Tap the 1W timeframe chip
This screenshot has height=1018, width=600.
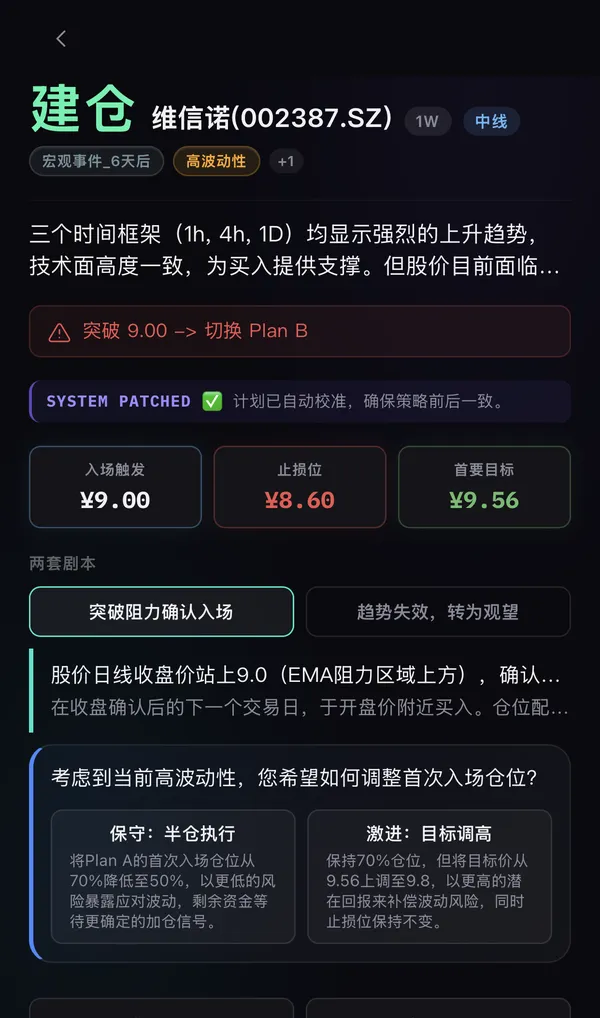[427, 122]
